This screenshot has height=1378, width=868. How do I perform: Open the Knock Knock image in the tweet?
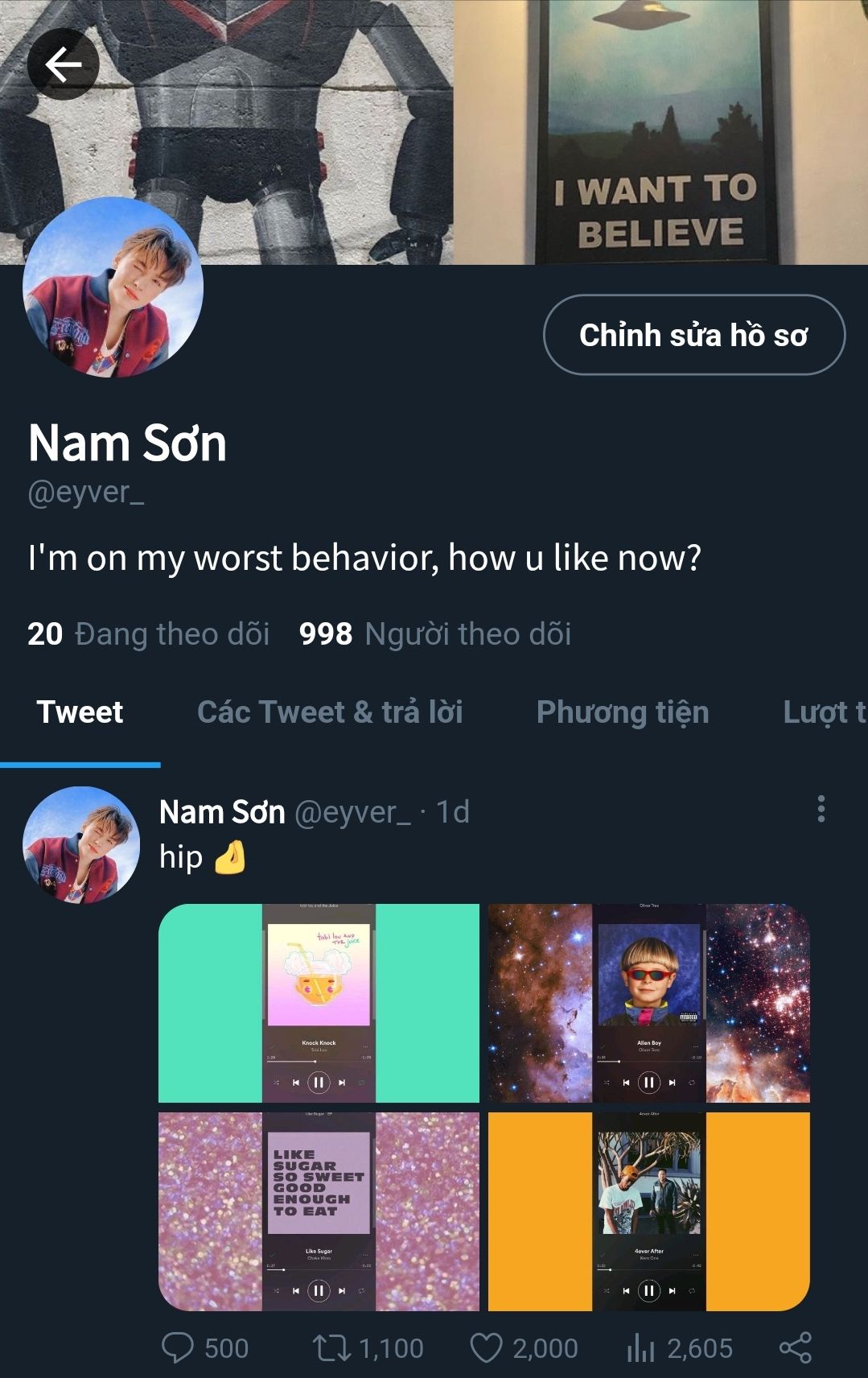(x=319, y=1003)
